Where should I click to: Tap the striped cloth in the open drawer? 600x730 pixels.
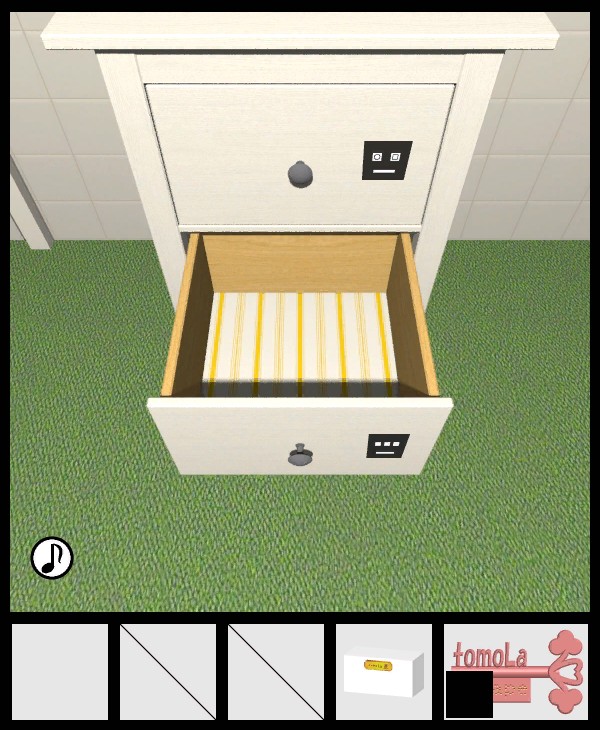300,337
